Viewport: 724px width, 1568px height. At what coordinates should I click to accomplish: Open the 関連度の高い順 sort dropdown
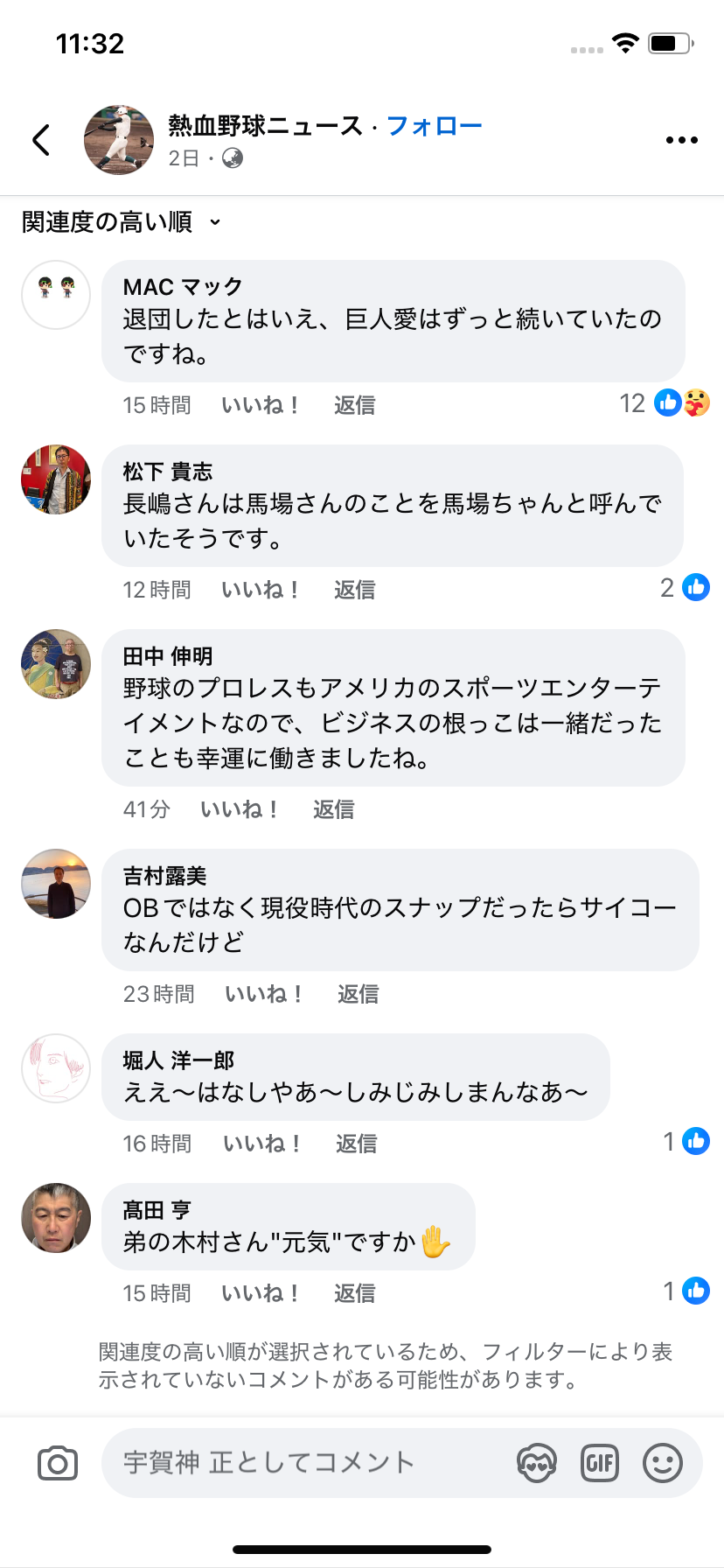pyautogui.click(x=122, y=222)
